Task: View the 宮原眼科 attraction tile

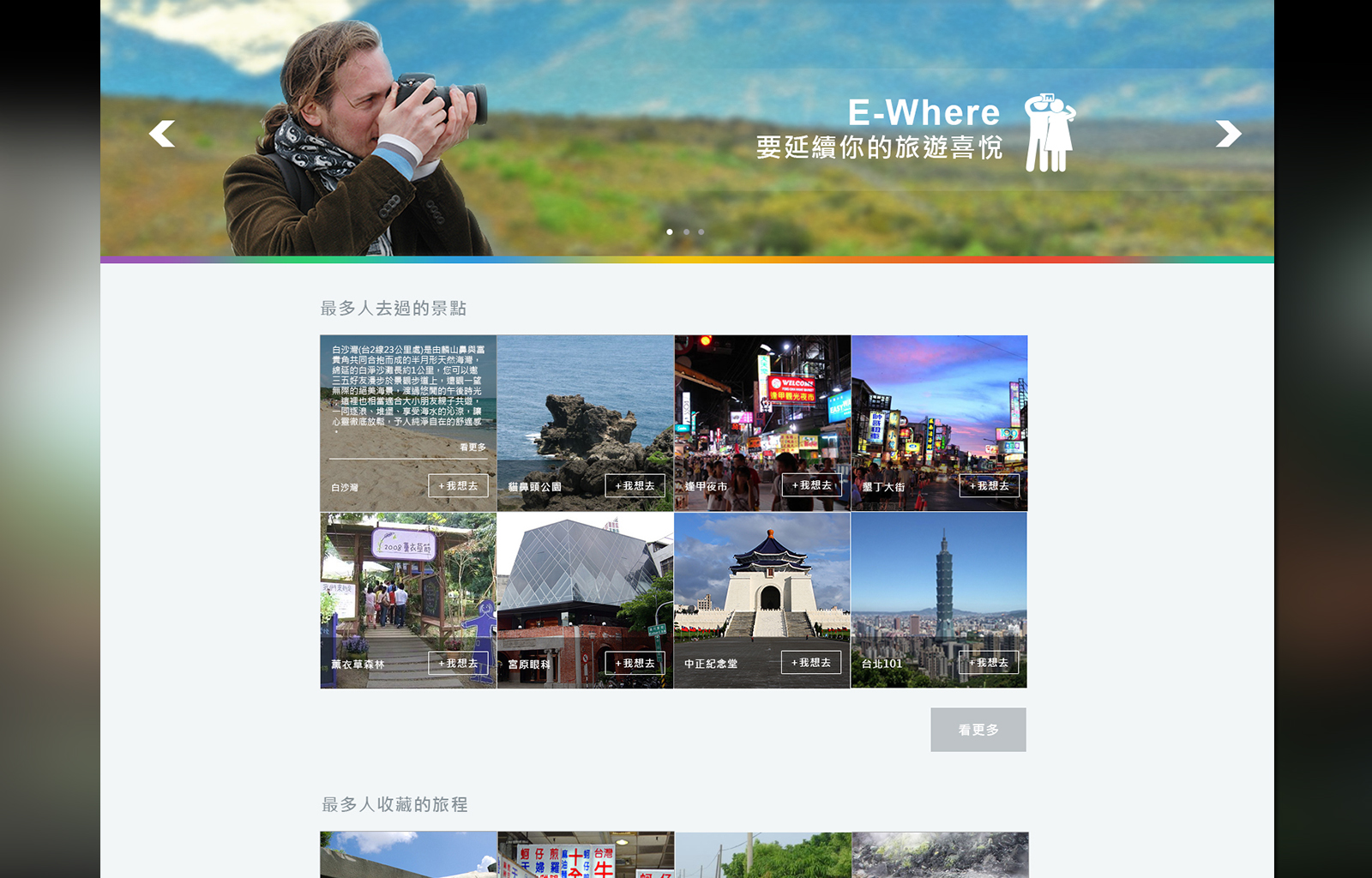Action: coord(585,583)
